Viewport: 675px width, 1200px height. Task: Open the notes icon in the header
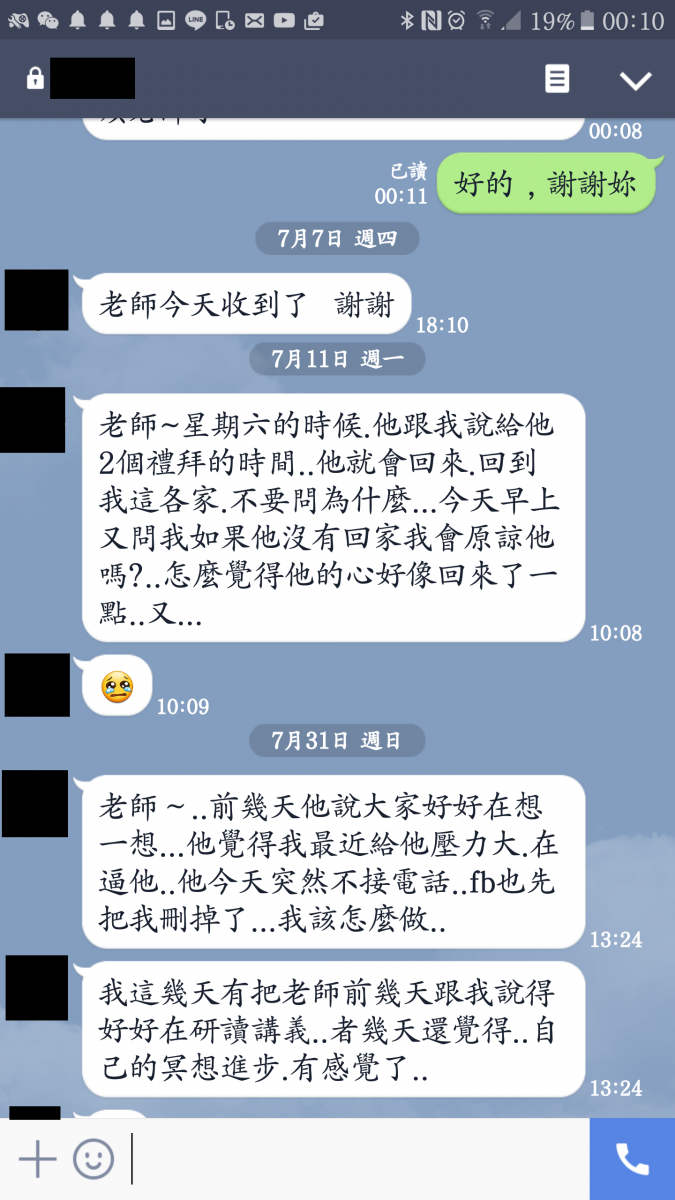point(557,79)
